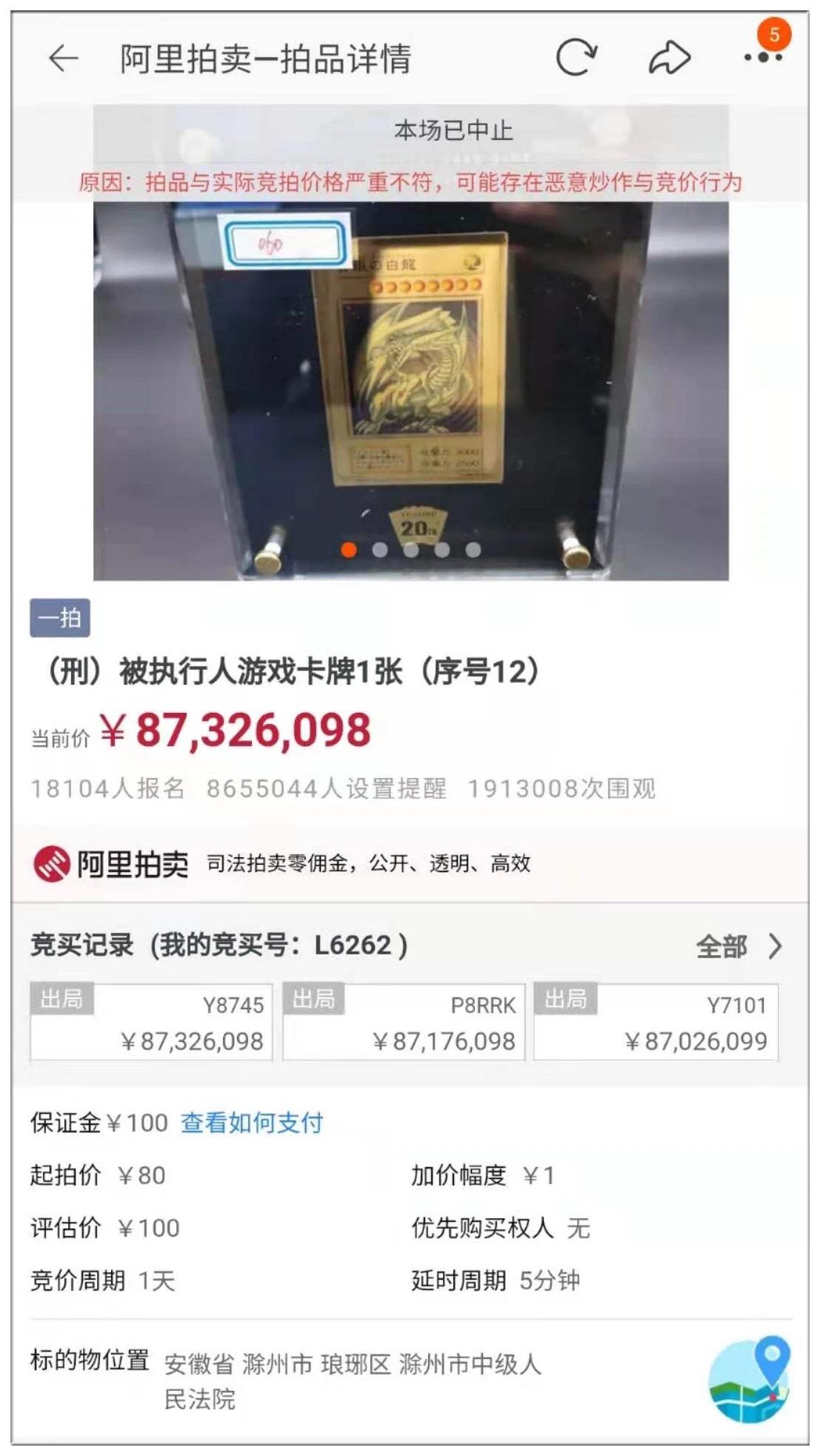Click bidder P8RRK's bid record
The width and height of the screenshot is (820, 1456).
click(x=404, y=1023)
